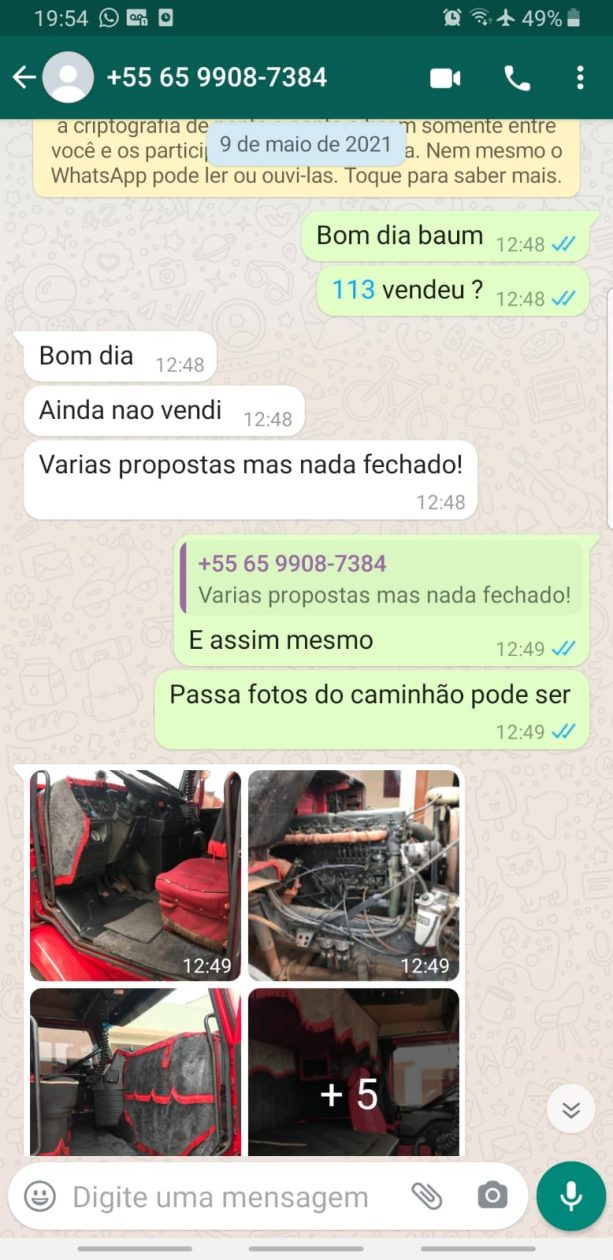Record a voice message
The height and width of the screenshot is (1260, 613).
571,1196
